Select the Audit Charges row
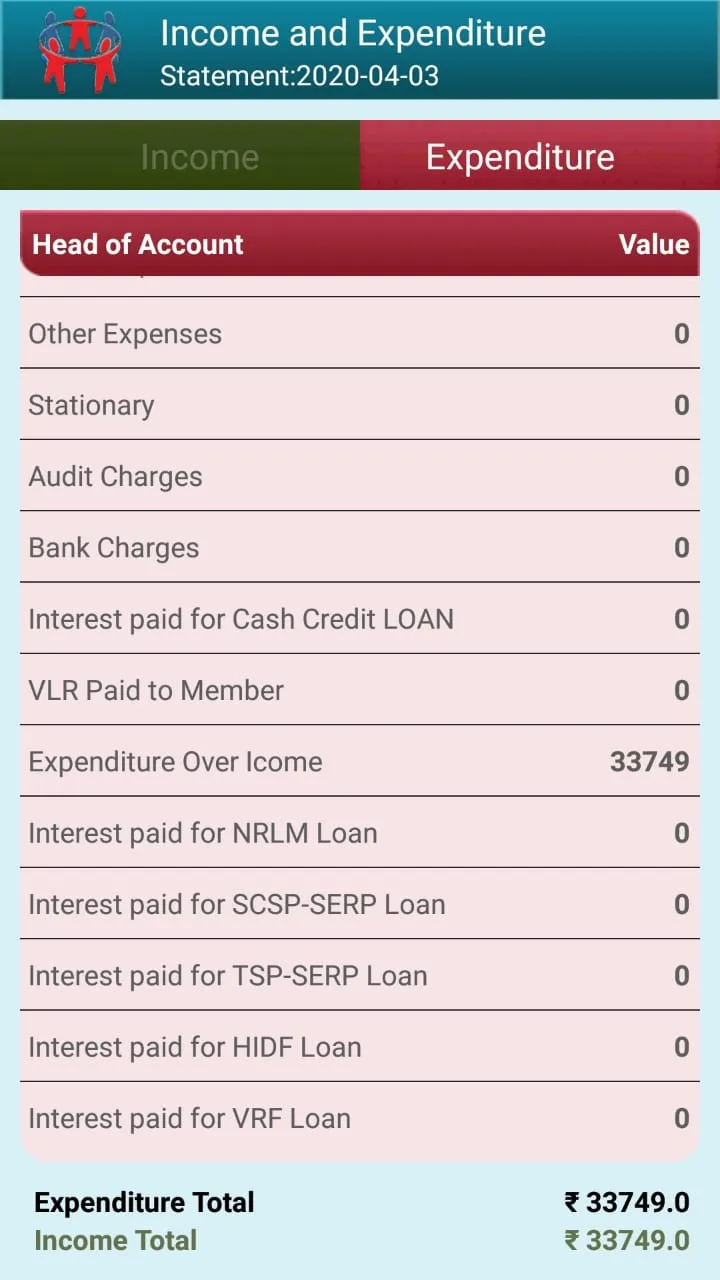 360,476
